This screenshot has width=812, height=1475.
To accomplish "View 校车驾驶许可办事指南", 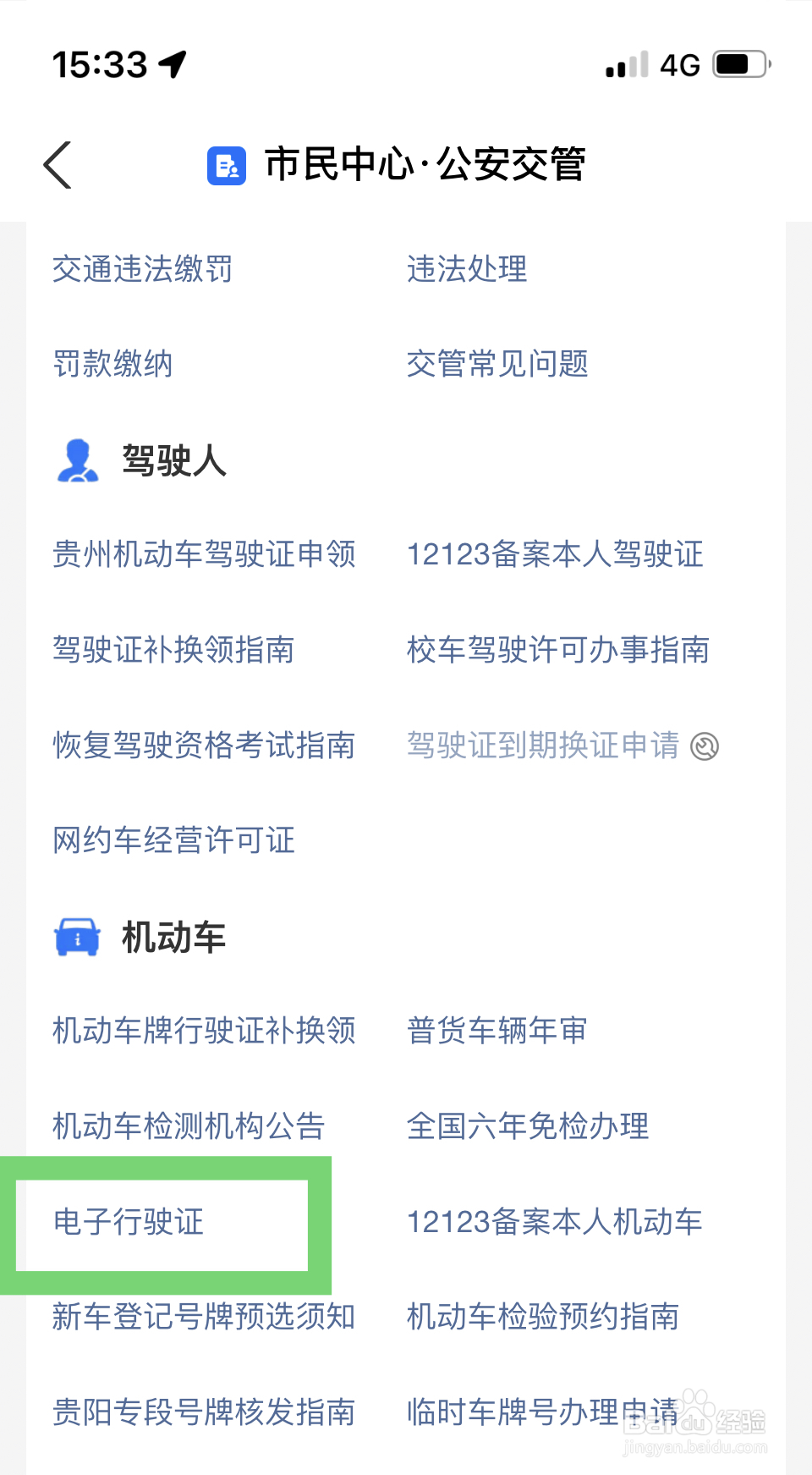I will [x=558, y=650].
